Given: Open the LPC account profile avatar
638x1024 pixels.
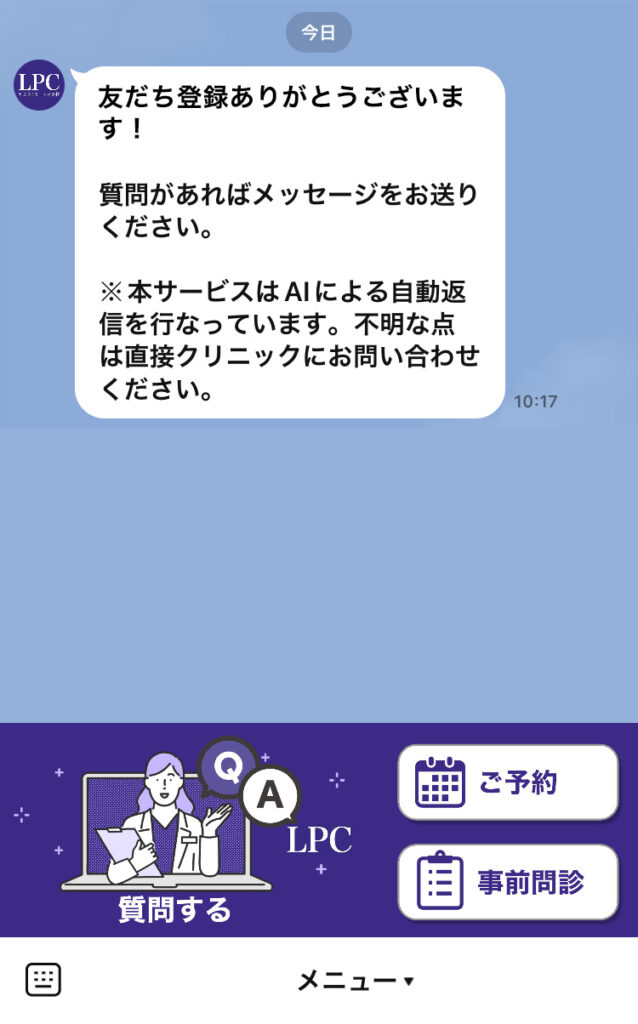Looking at the screenshot, I should [x=39, y=86].
